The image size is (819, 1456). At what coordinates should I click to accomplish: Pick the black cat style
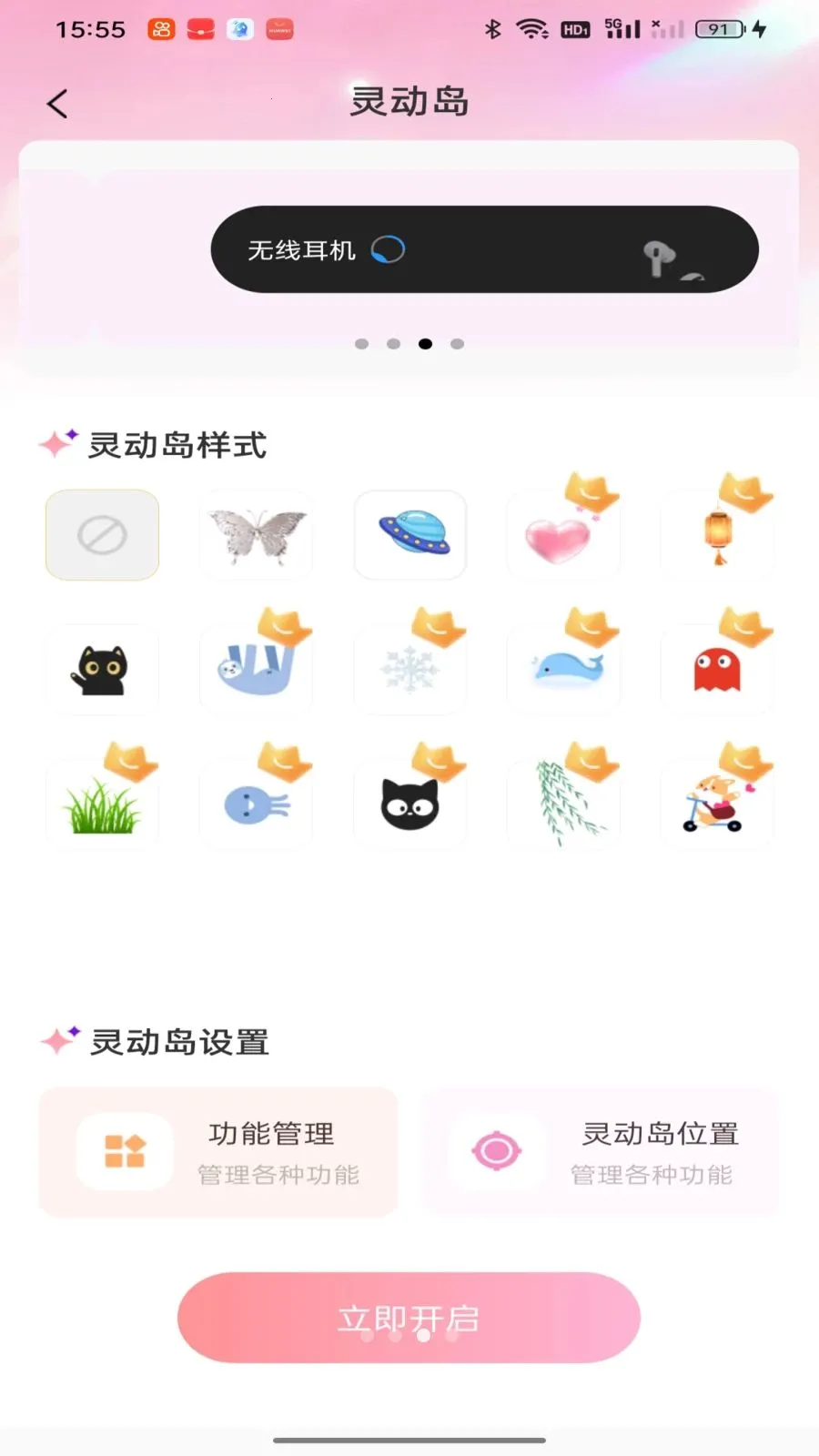(102, 671)
